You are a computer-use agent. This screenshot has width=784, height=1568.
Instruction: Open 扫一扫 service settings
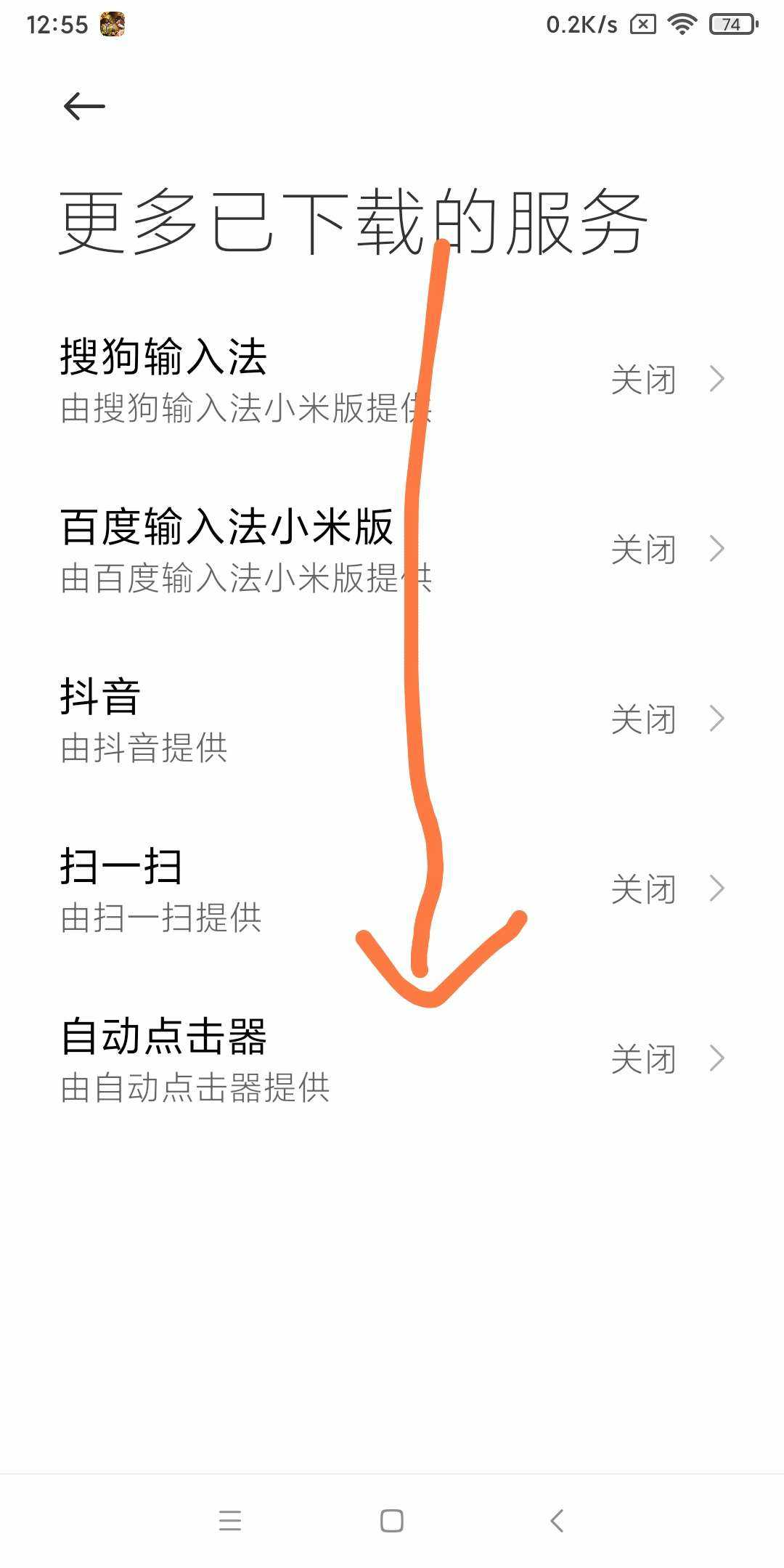click(x=392, y=889)
